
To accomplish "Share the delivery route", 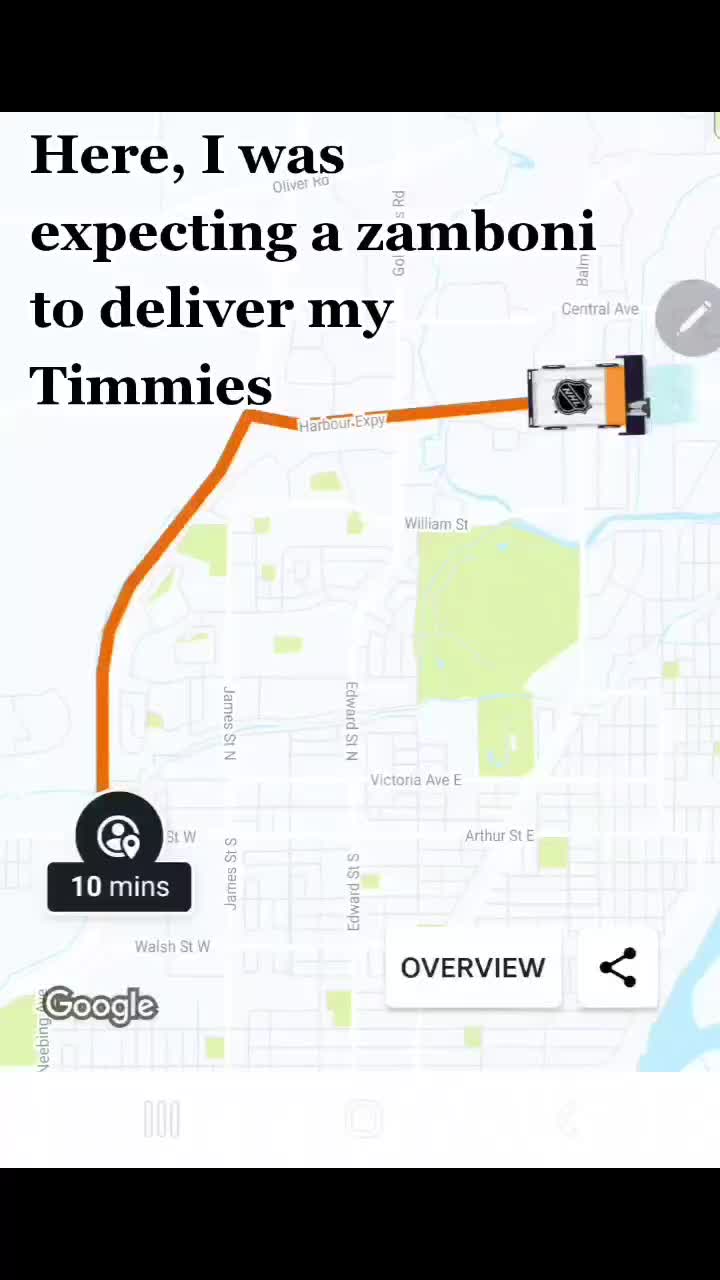I will [617, 967].
